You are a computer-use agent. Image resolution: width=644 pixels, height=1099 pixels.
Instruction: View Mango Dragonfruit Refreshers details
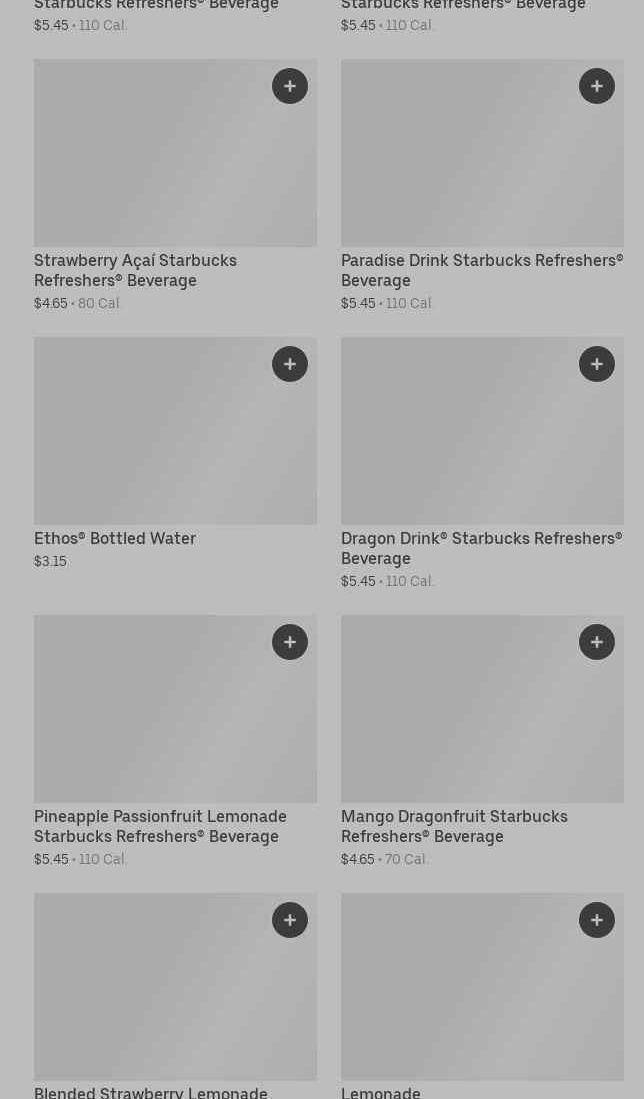pos(482,742)
